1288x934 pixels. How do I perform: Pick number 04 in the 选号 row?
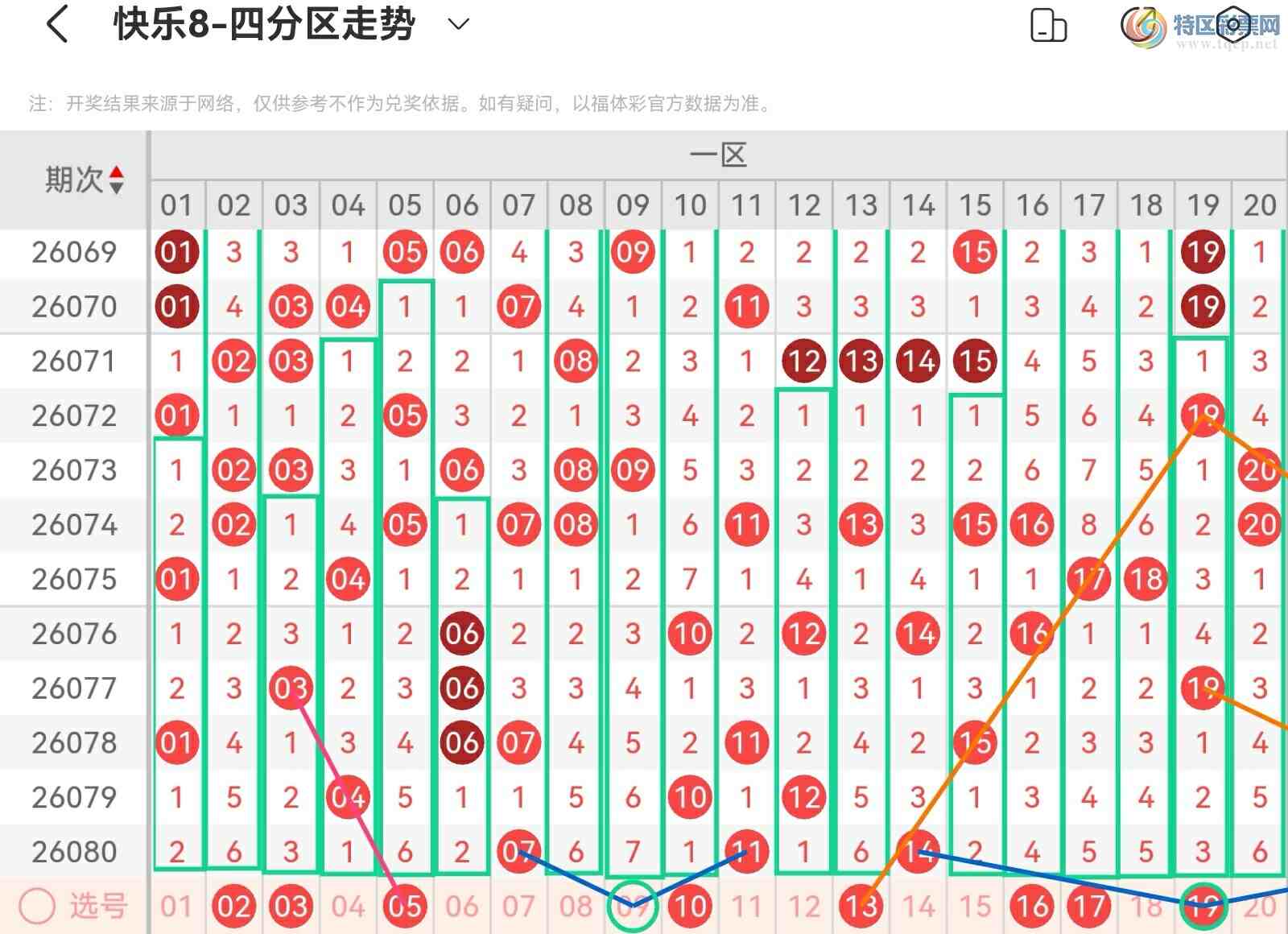348,907
